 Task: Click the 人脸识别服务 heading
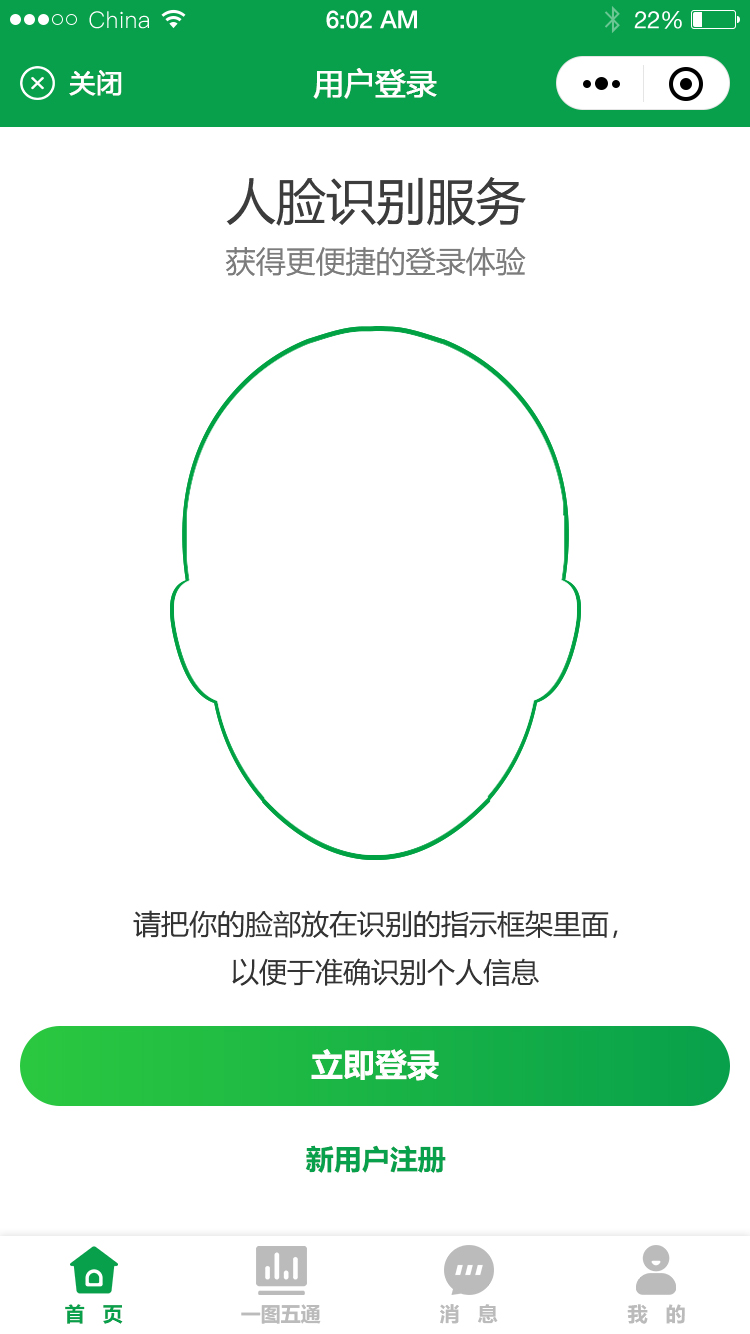point(375,201)
